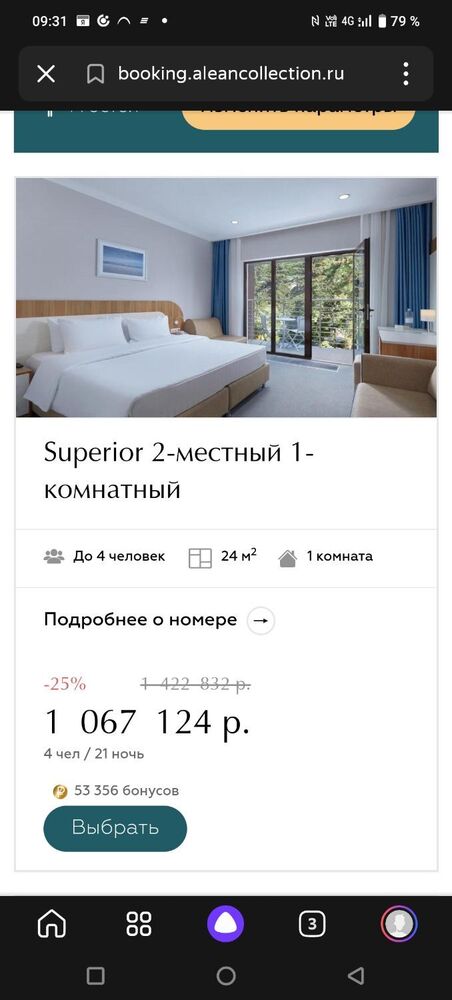Select the room with Выбрать button

[x=115, y=828]
